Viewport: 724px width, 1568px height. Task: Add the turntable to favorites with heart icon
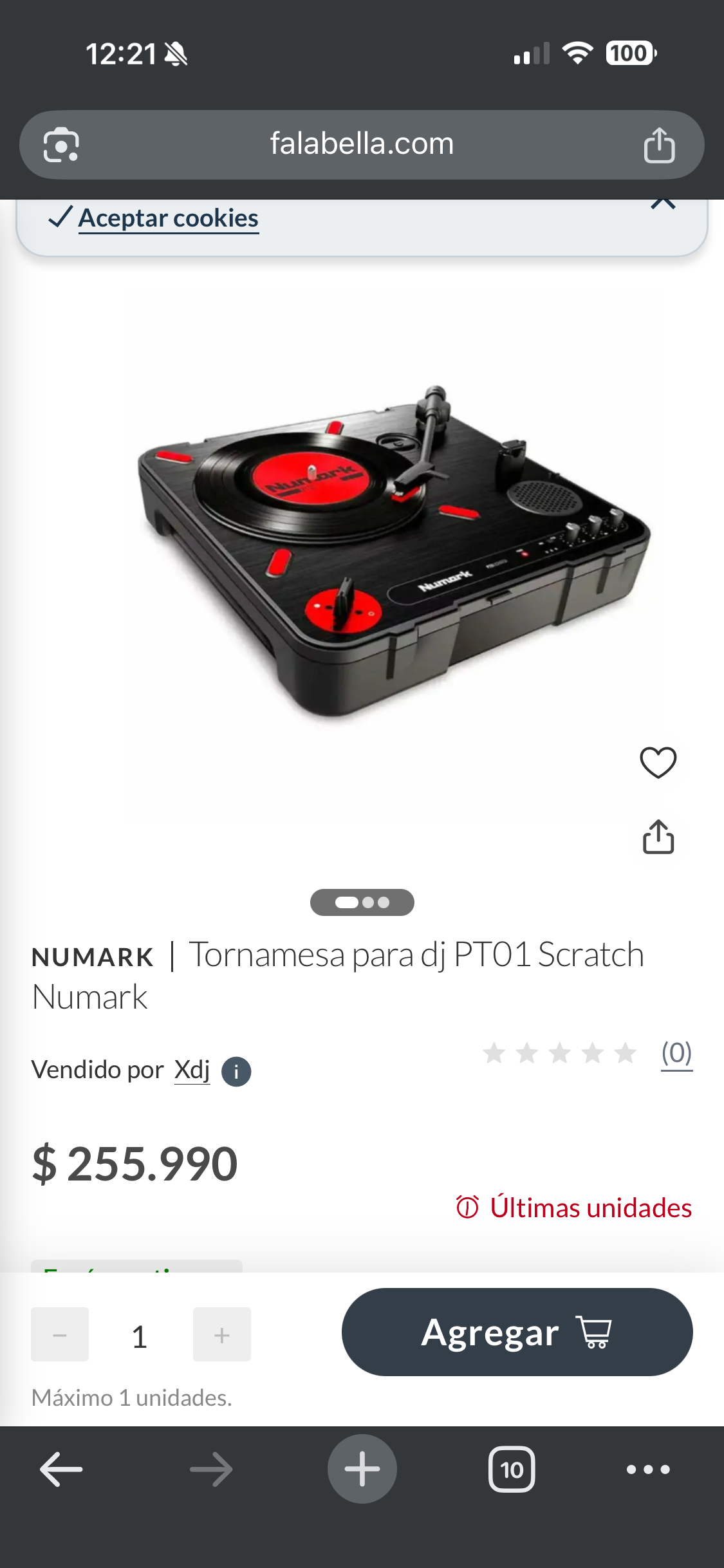pyautogui.click(x=658, y=763)
